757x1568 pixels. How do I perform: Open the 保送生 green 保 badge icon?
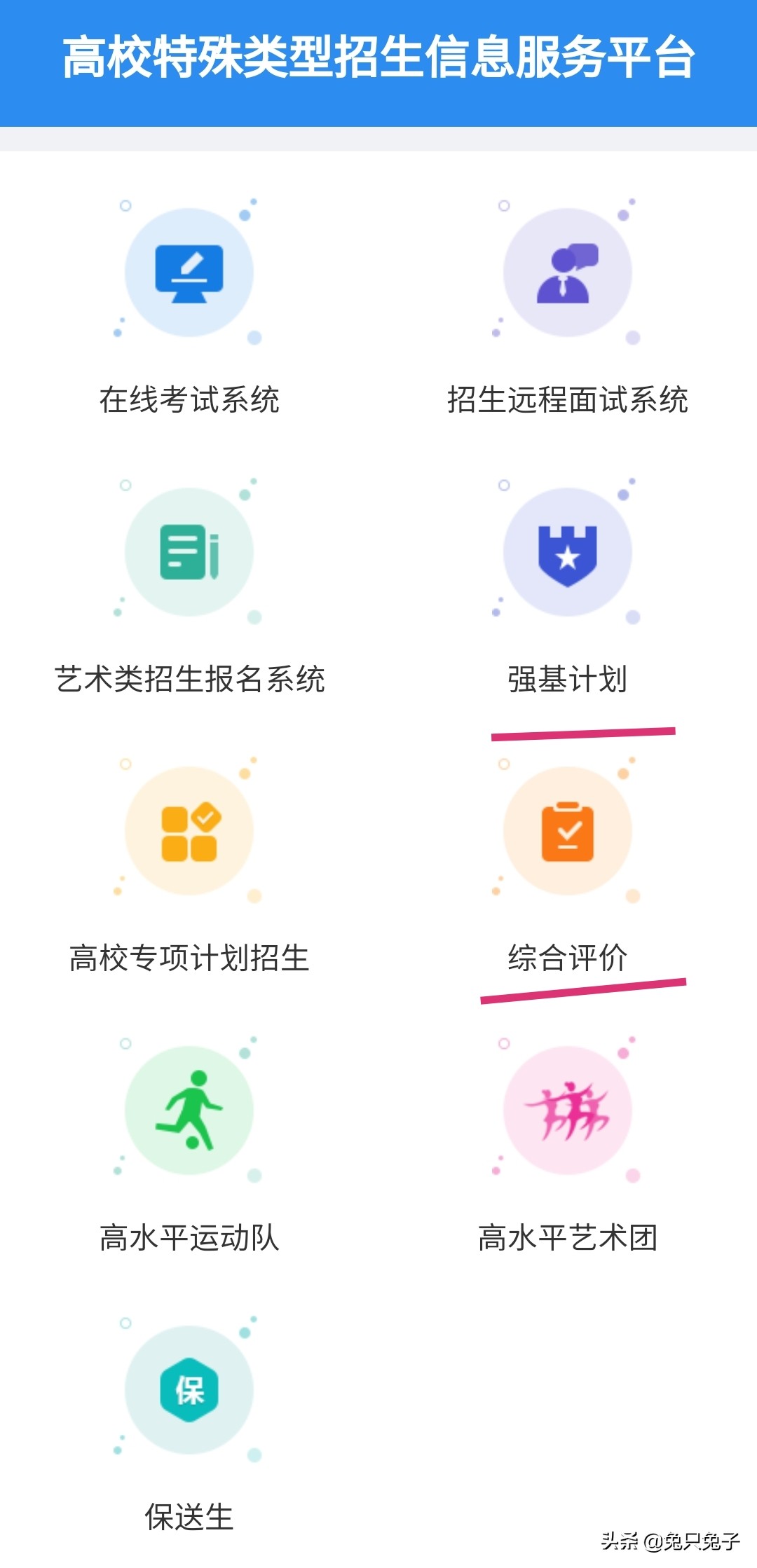tap(189, 1391)
